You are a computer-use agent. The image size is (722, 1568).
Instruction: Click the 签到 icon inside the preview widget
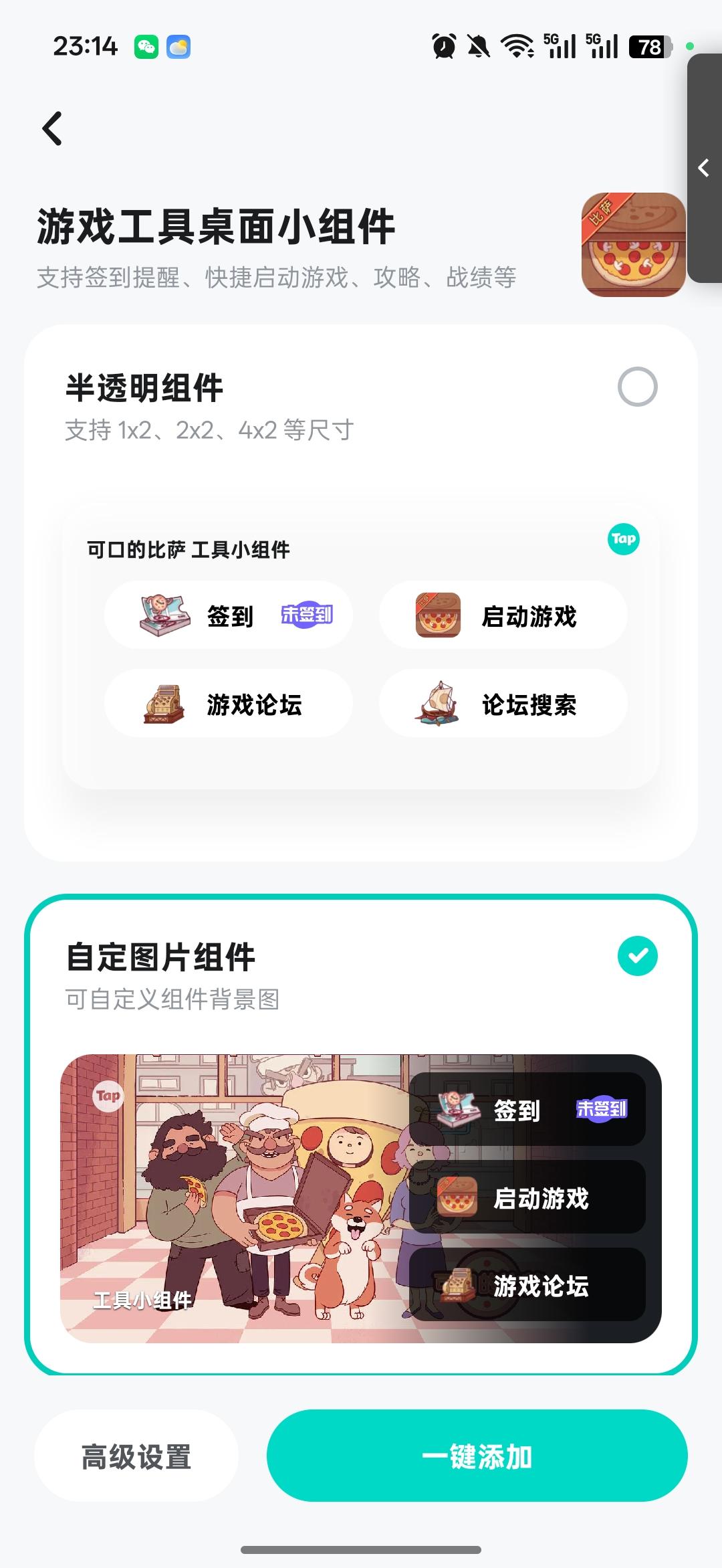(x=459, y=1108)
